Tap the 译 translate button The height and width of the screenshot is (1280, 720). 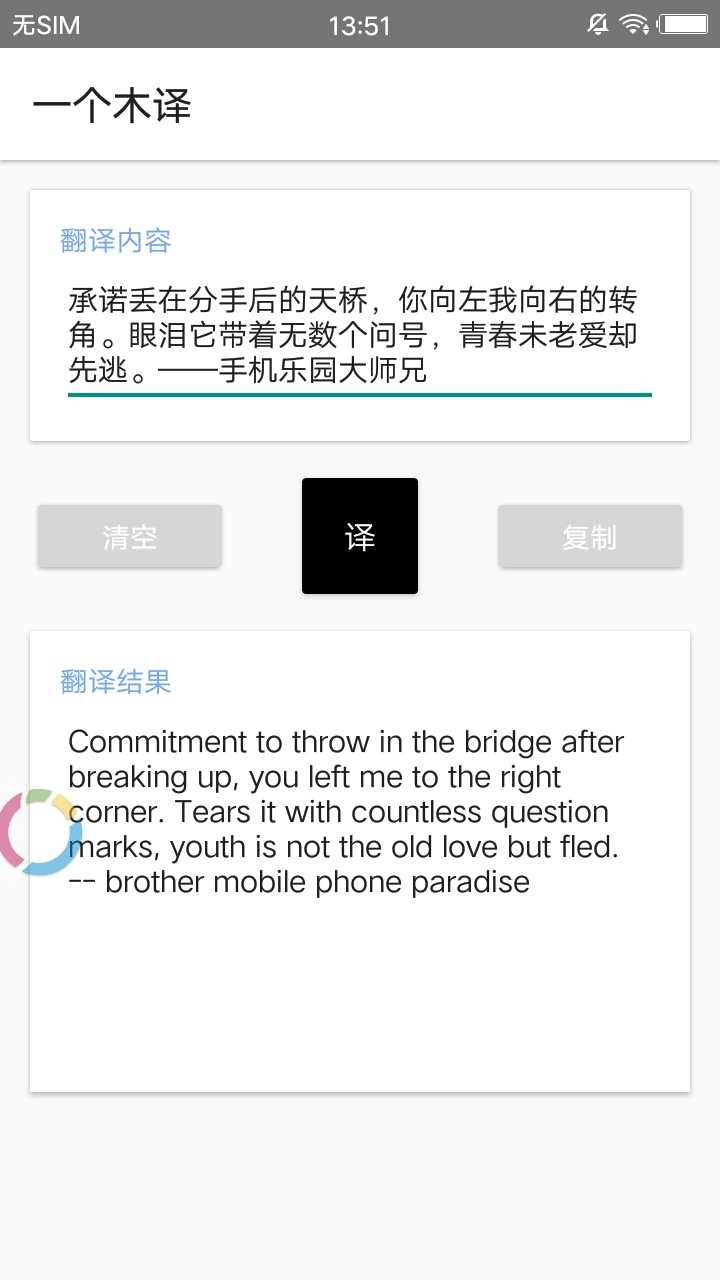point(360,536)
